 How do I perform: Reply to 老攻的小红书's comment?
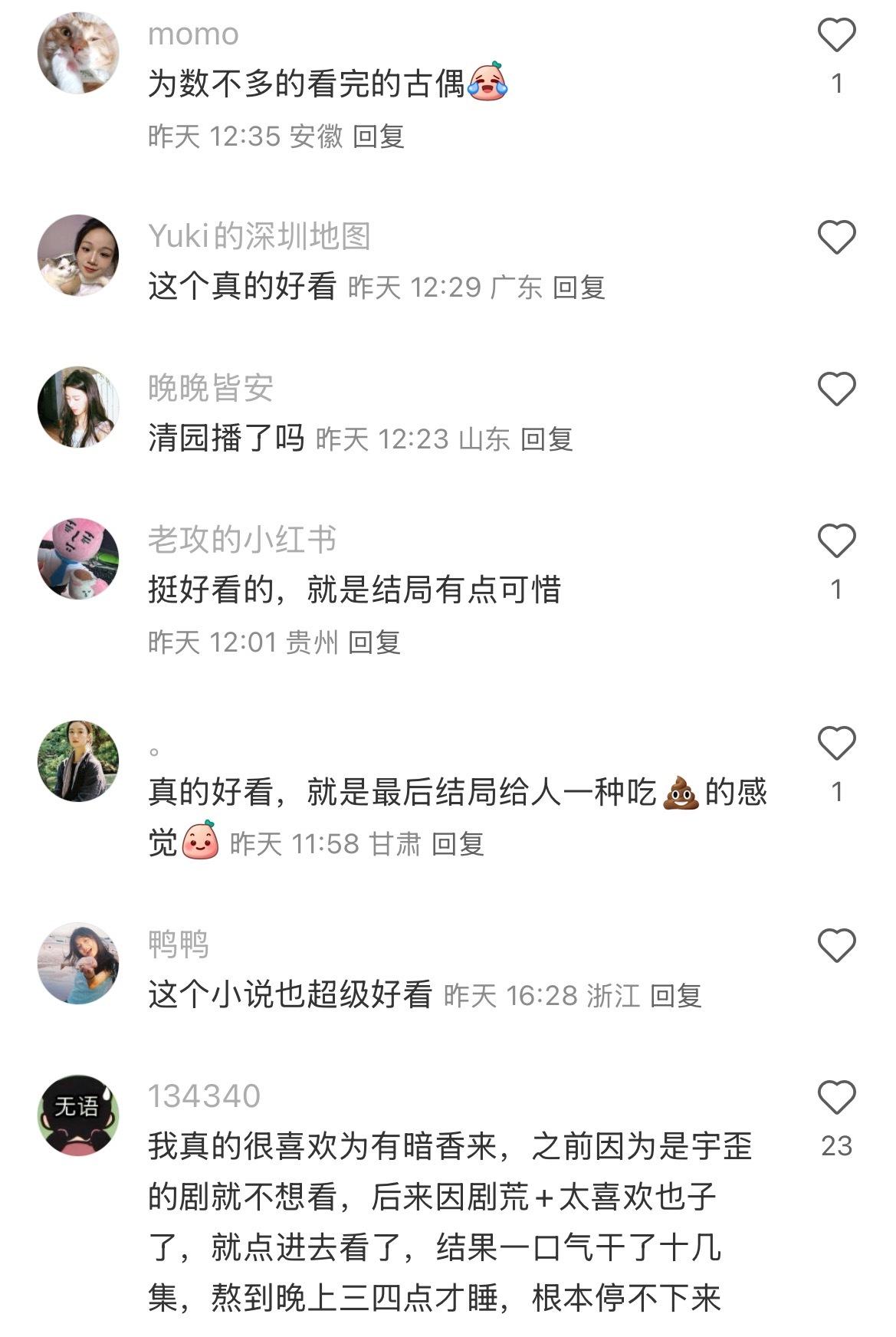pos(374,642)
